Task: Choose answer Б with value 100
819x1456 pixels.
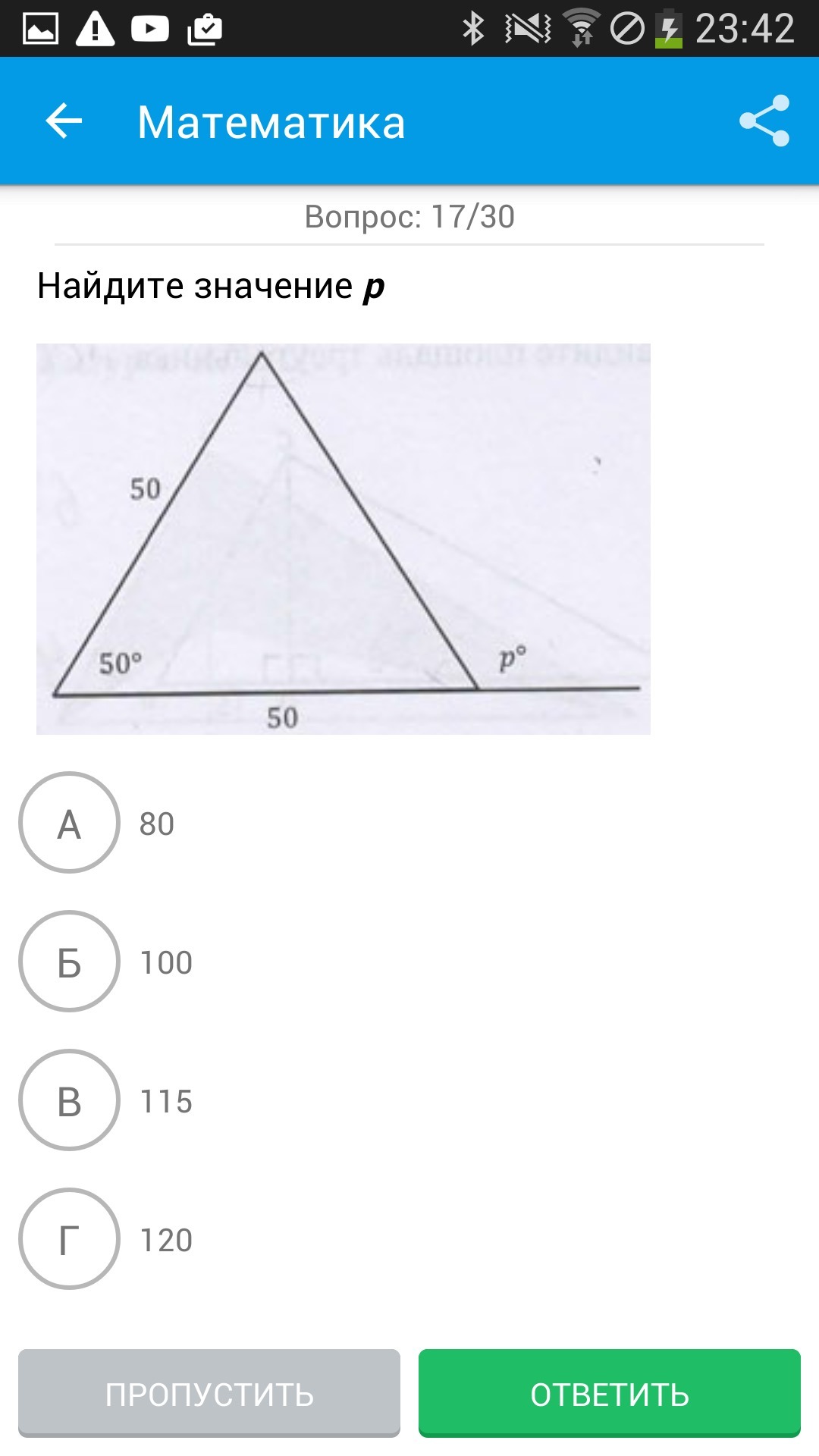Action: [x=69, y=962]
